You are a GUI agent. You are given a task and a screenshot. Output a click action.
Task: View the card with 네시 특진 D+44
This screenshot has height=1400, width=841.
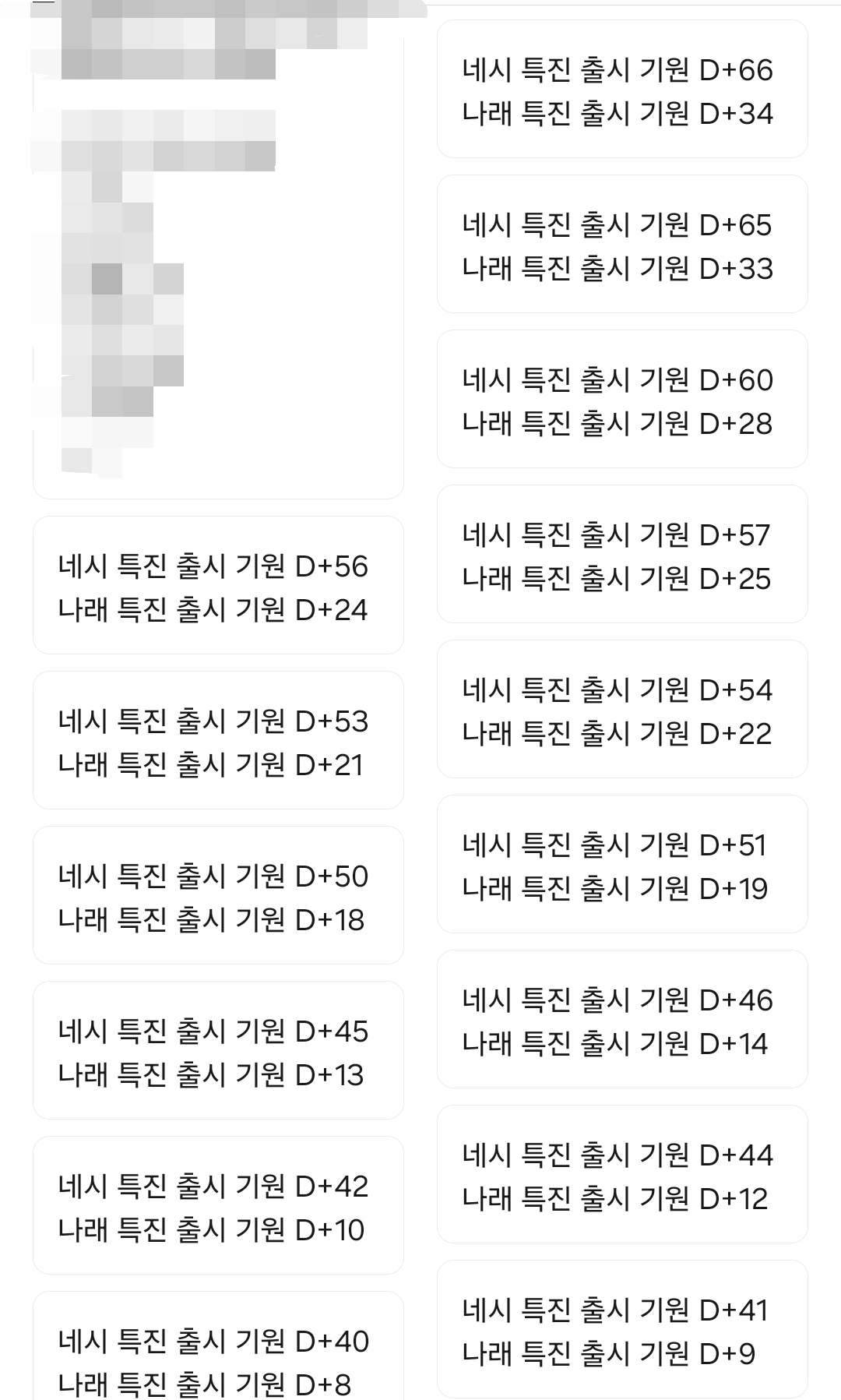click(x=621, y=1176)
